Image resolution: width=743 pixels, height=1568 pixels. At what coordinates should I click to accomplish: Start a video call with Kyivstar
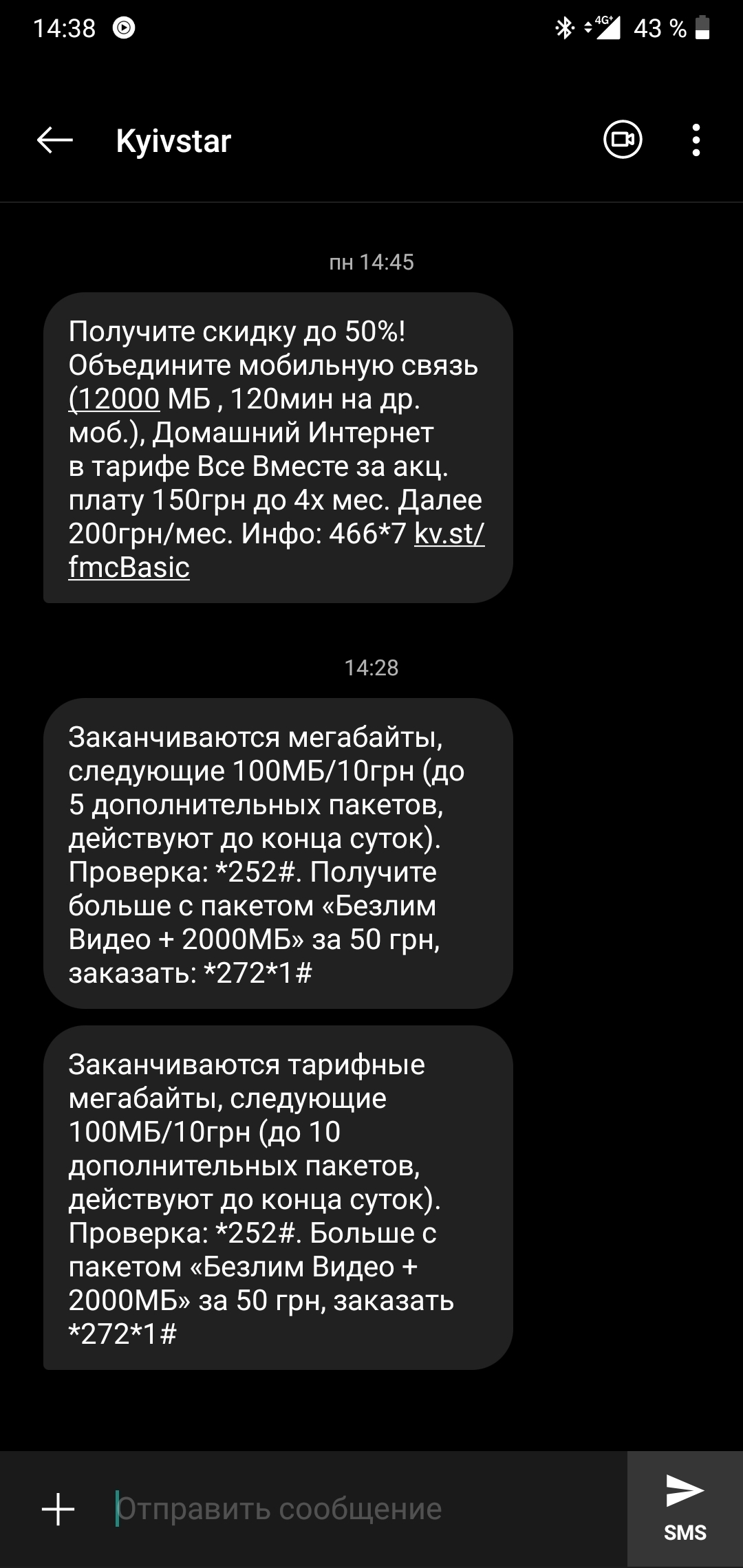coord(623,140)
